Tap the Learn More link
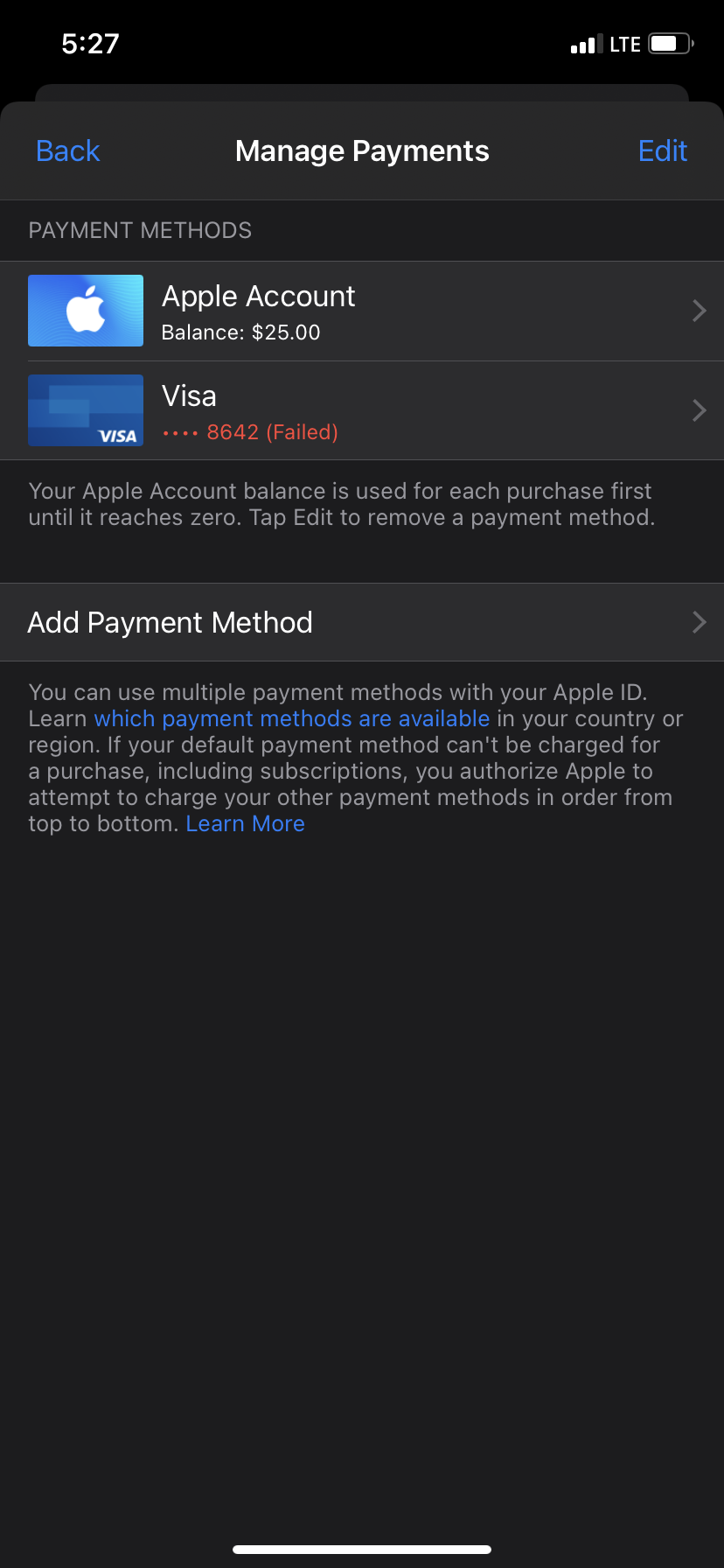The height and width of the screenshot is (1568, 724). [246, 823]
